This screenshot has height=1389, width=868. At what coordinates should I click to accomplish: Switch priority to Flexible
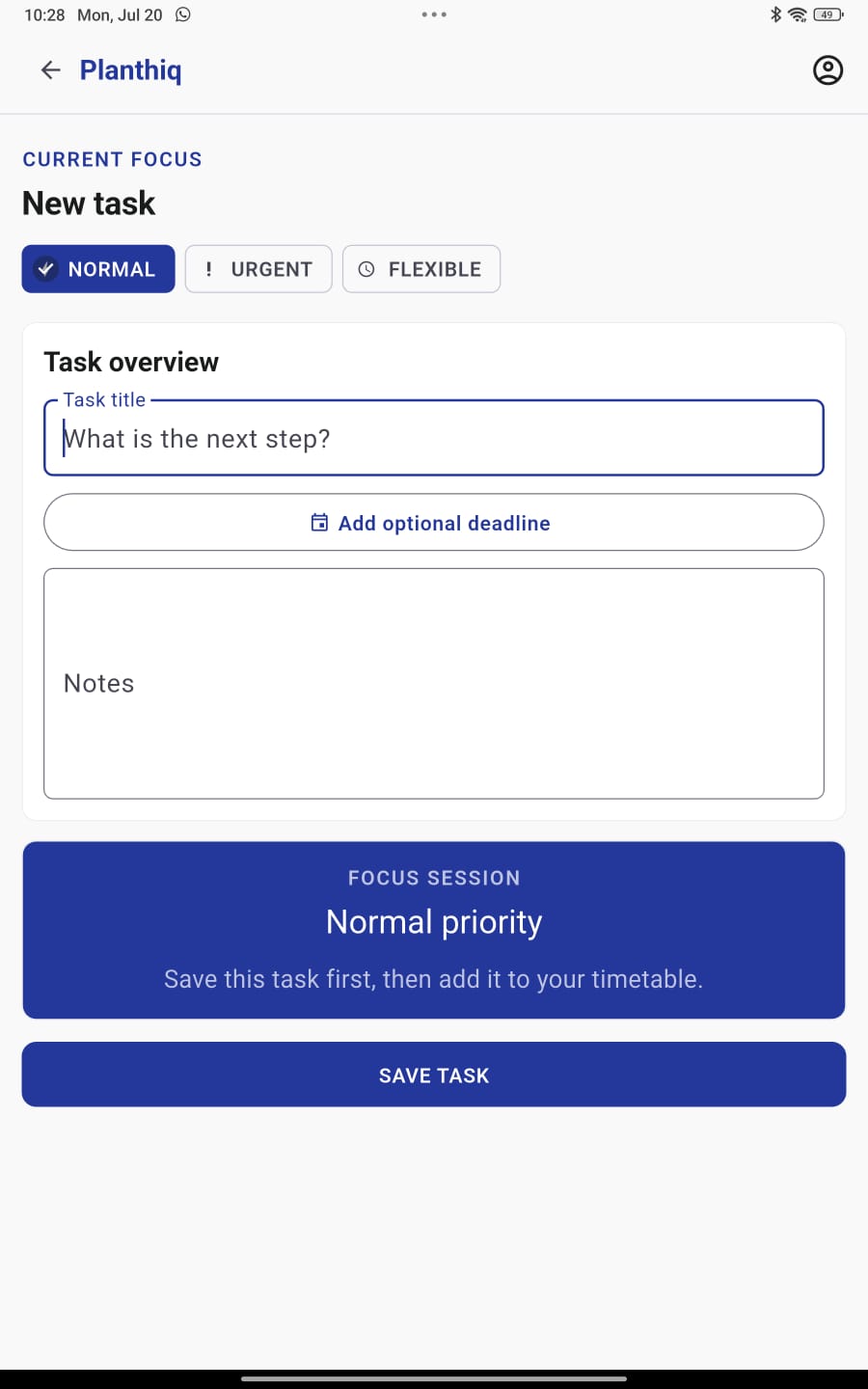421,269
